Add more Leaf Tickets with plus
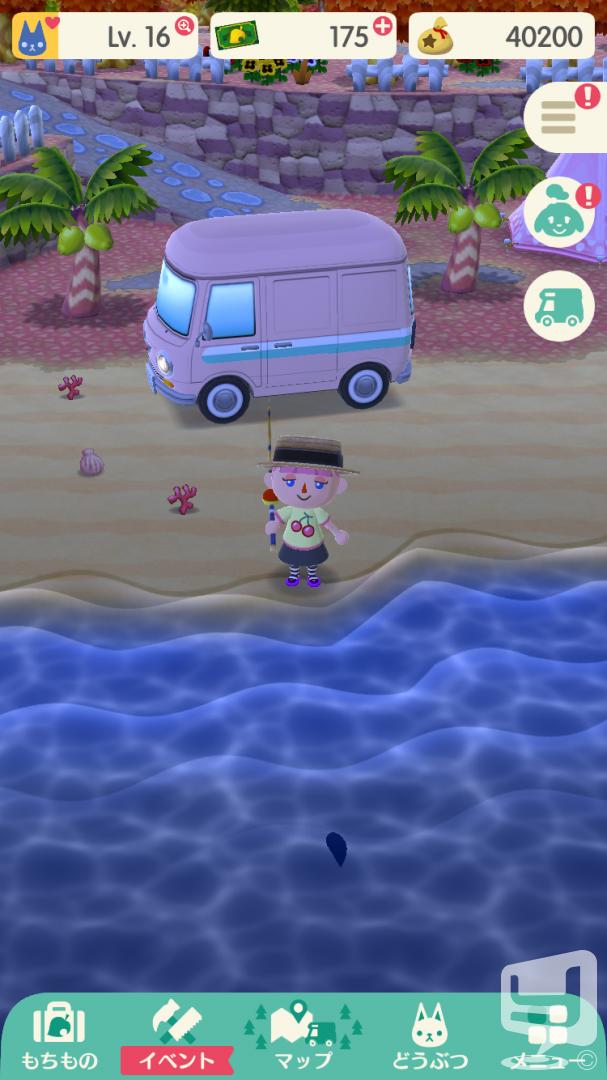Viewport: 607px width, 1080px height. point(382,27)
